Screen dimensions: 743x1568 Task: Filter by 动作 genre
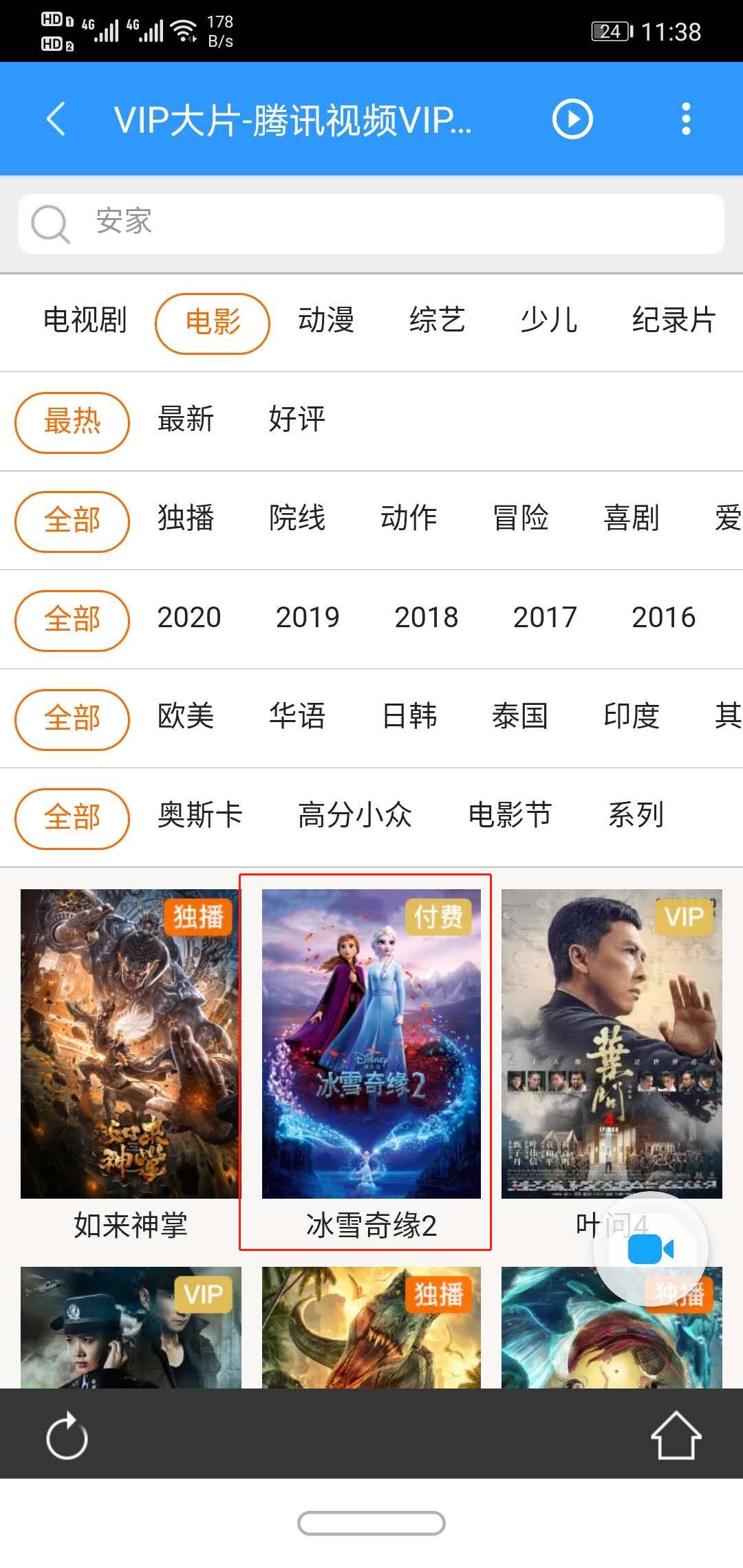(409, 518)
